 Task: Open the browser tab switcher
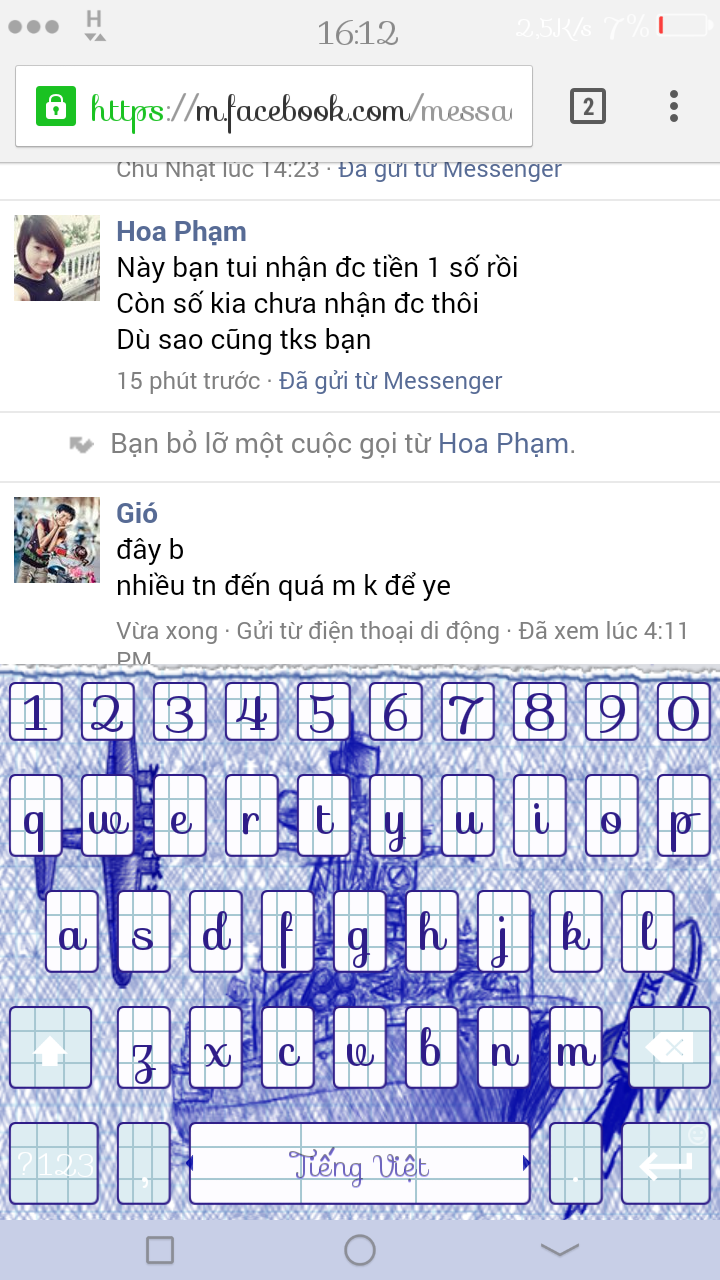(x=588, y=106)
